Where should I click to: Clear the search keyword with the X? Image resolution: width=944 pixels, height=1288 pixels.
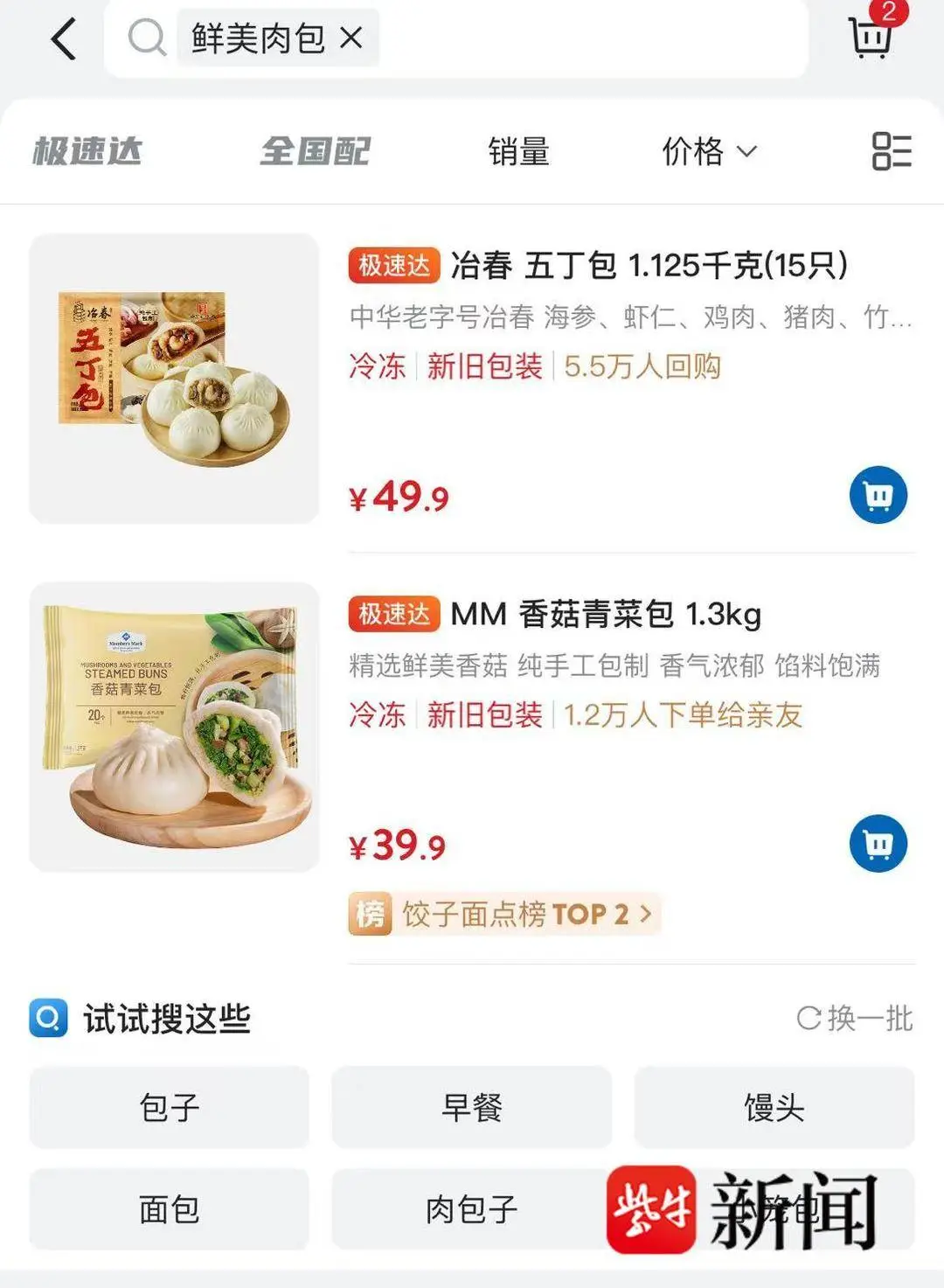click(352, 38)
